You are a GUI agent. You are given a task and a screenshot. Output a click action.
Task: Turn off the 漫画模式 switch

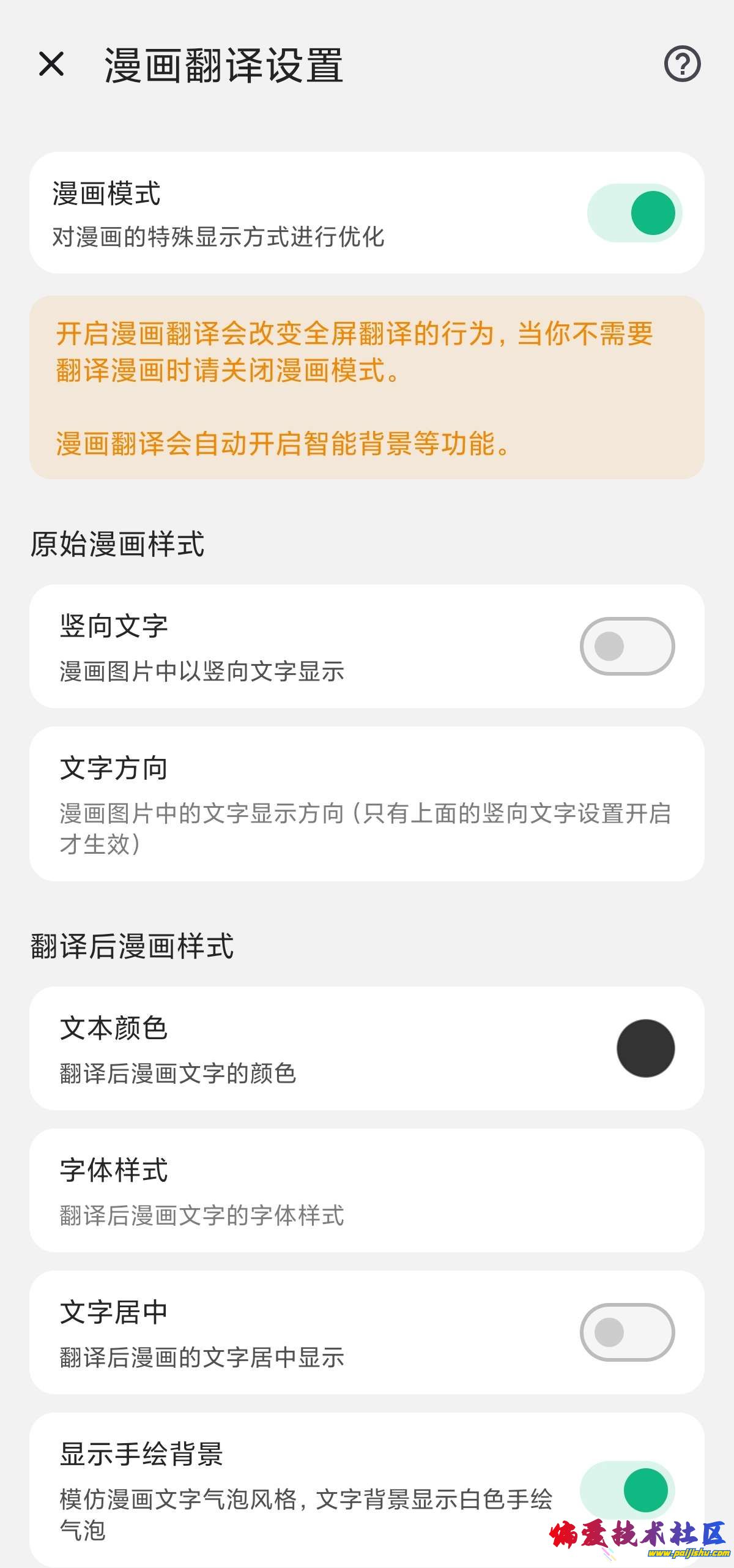coord(635,213)
